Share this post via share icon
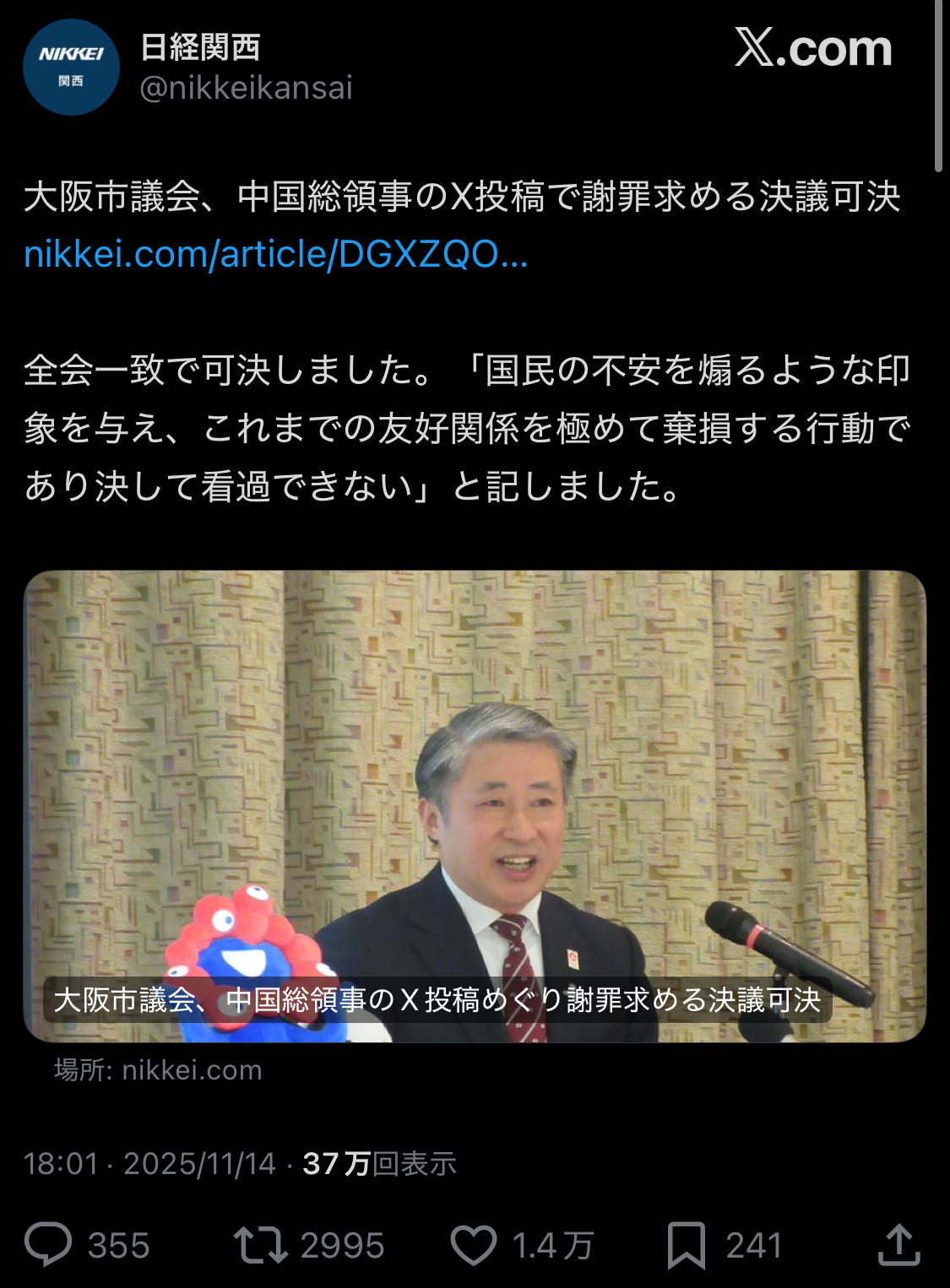This screenshot has height=1288, width=950. 898,1245
